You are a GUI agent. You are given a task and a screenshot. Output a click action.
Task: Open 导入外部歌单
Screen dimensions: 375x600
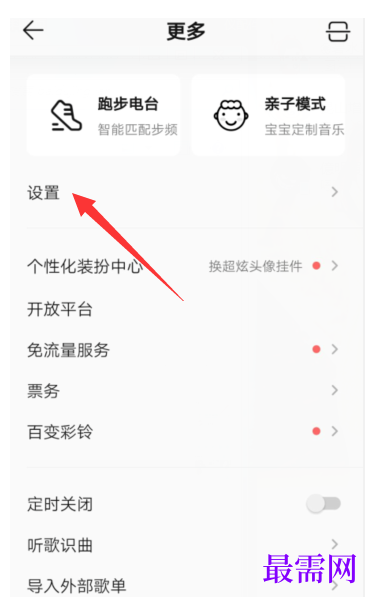(x=187, y=585)
